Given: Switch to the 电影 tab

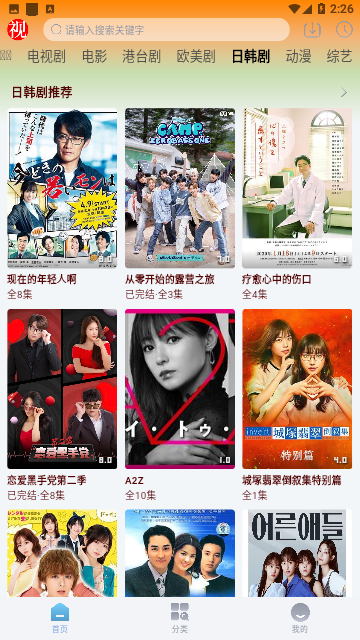Looking at the screenshot, I should click(x=94, y=56).
